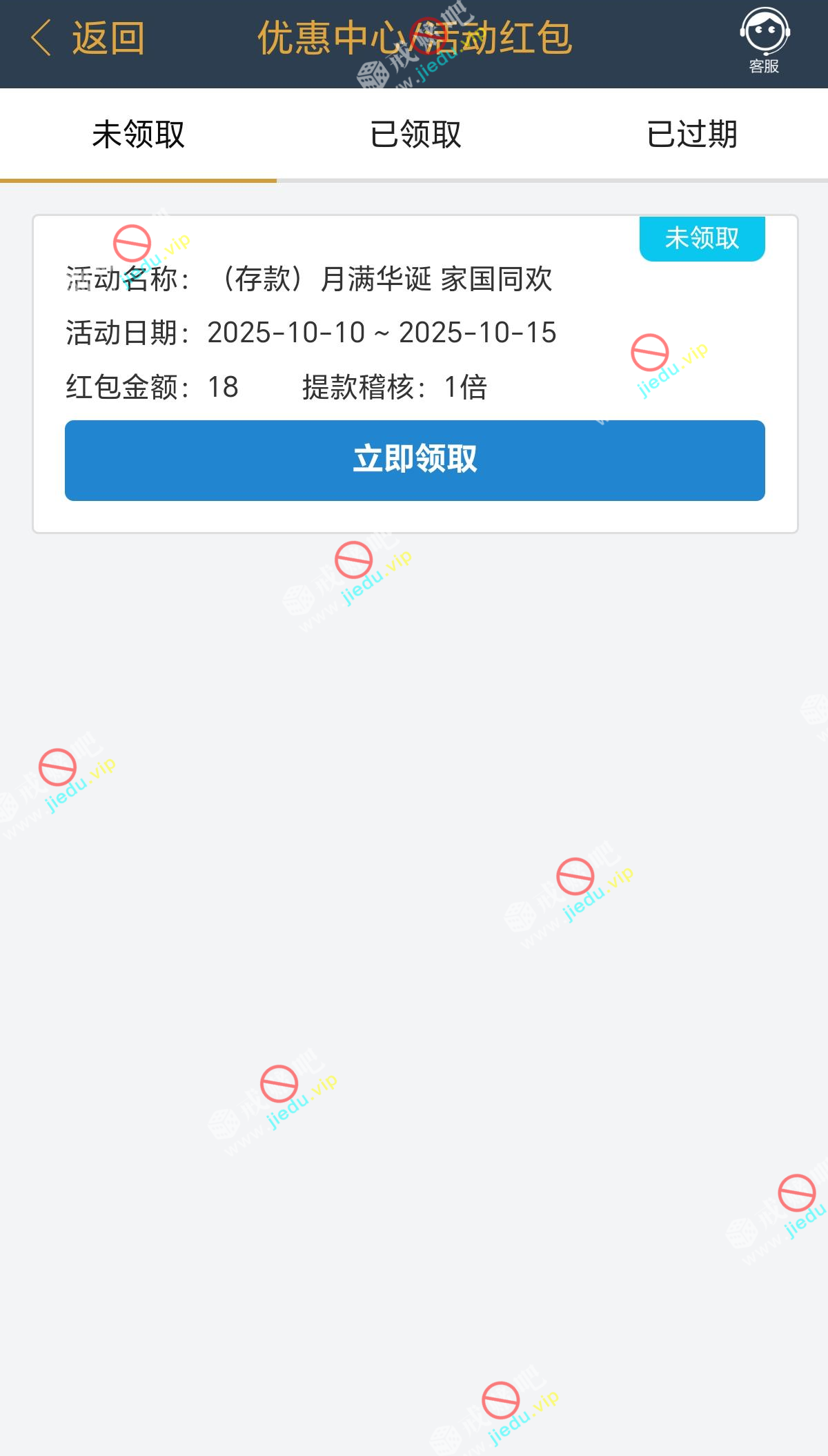Tap 立即领取 to claim the red packet
This screenshot has width=828, height=1456.
[415, 460]
